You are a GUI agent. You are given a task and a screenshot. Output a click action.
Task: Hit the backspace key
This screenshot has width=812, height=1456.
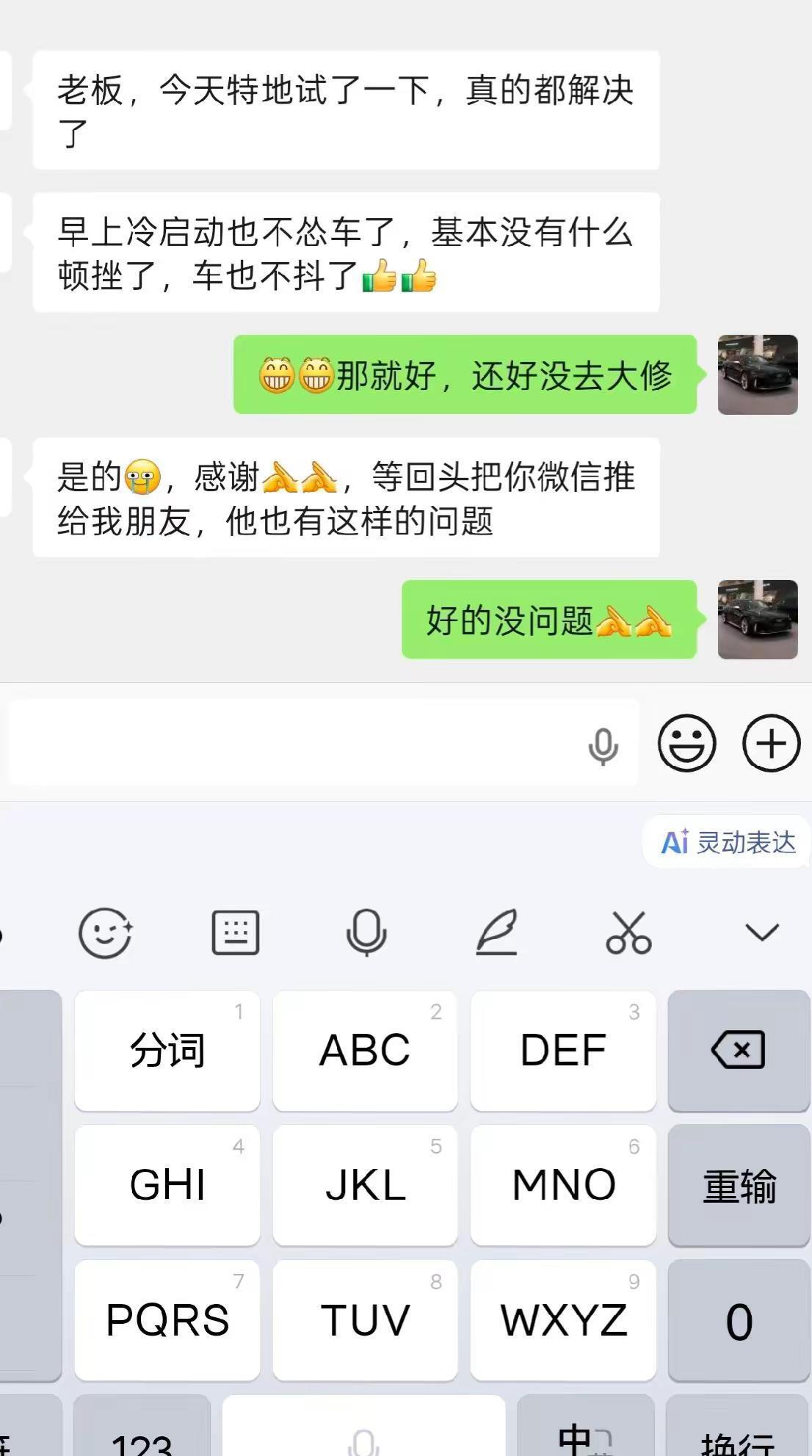739,1050
